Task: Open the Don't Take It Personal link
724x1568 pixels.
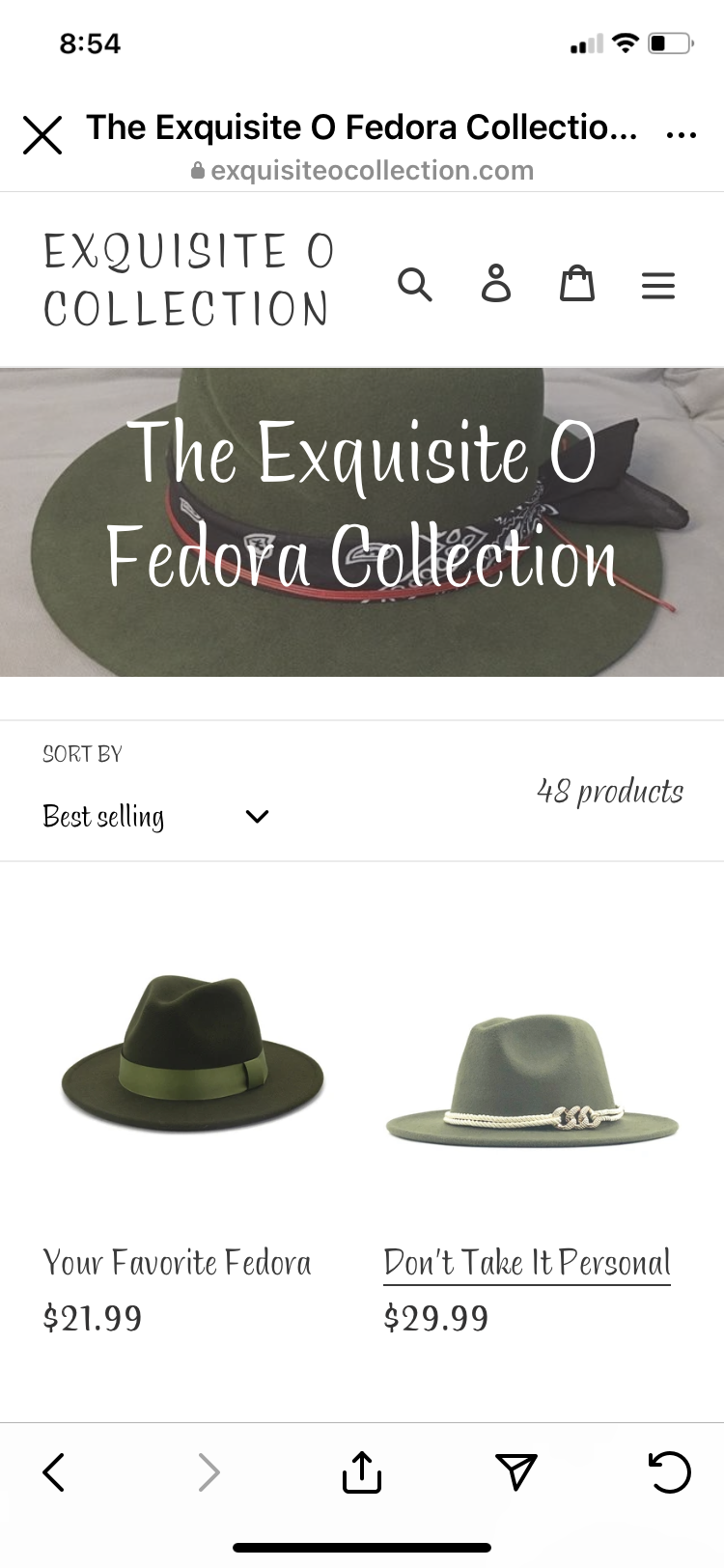Action: (527, 1263)
